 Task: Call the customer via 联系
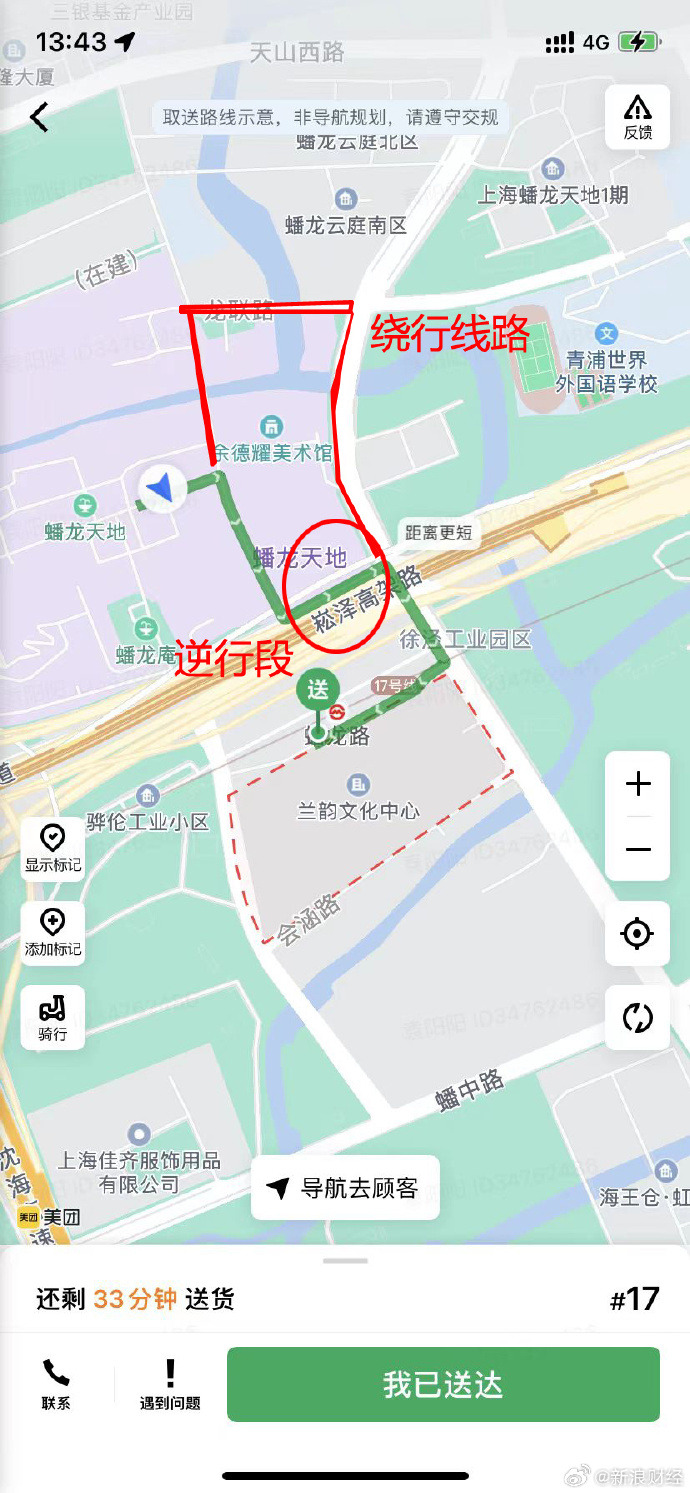[x=56, y=1384]
